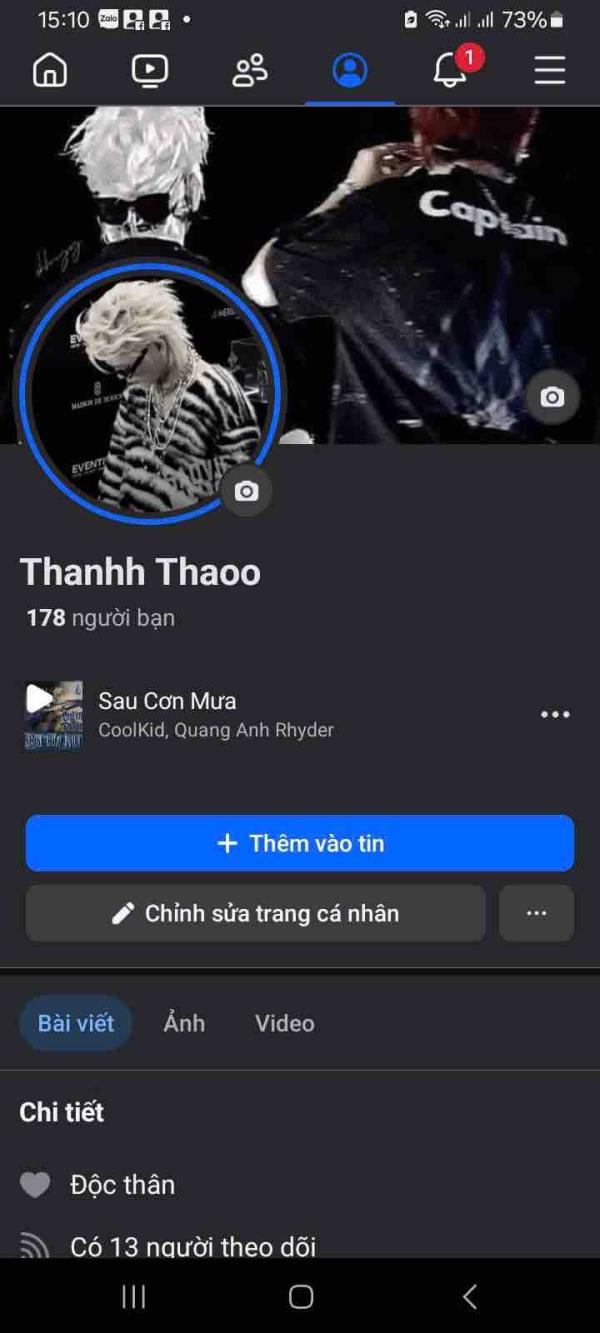
Task: Go to the Facebook home feed
Action: tap(50, 70)
